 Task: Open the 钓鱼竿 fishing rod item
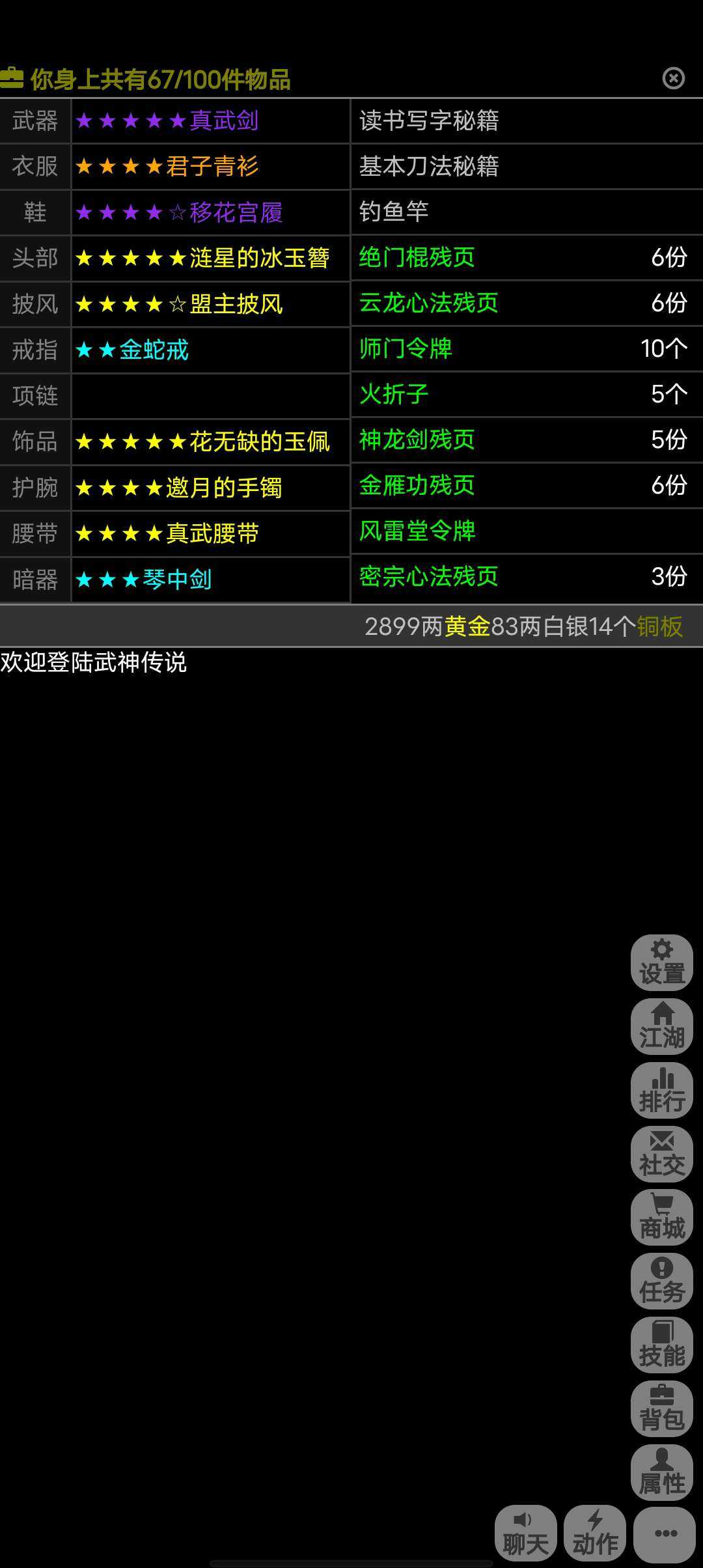point(526,212)
